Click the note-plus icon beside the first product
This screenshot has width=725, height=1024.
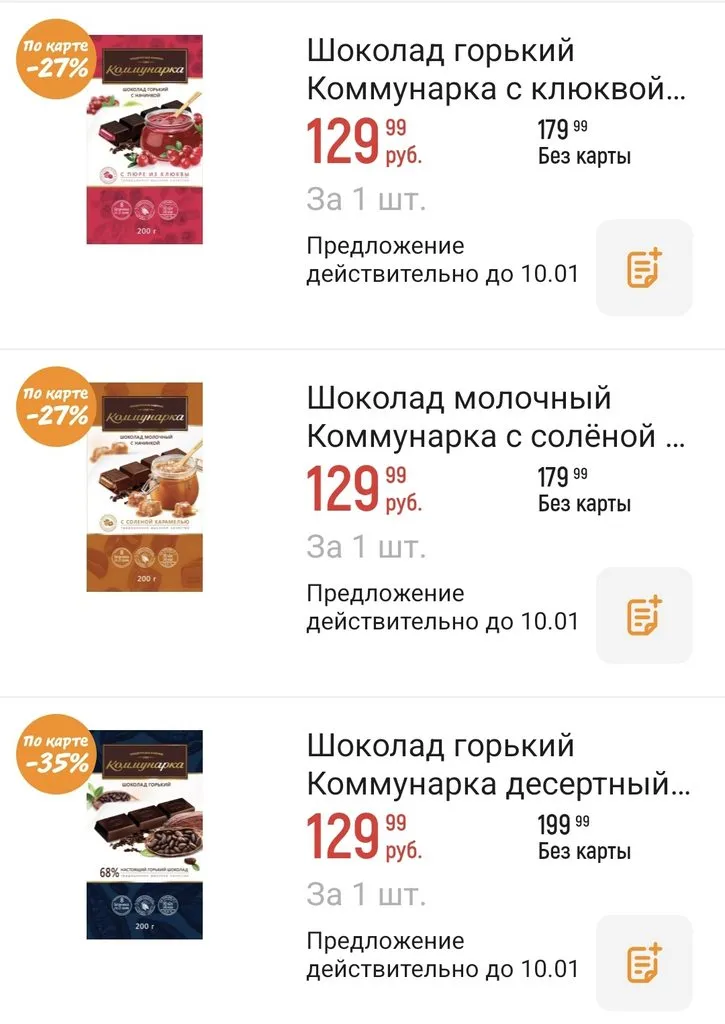pos(644,267)
